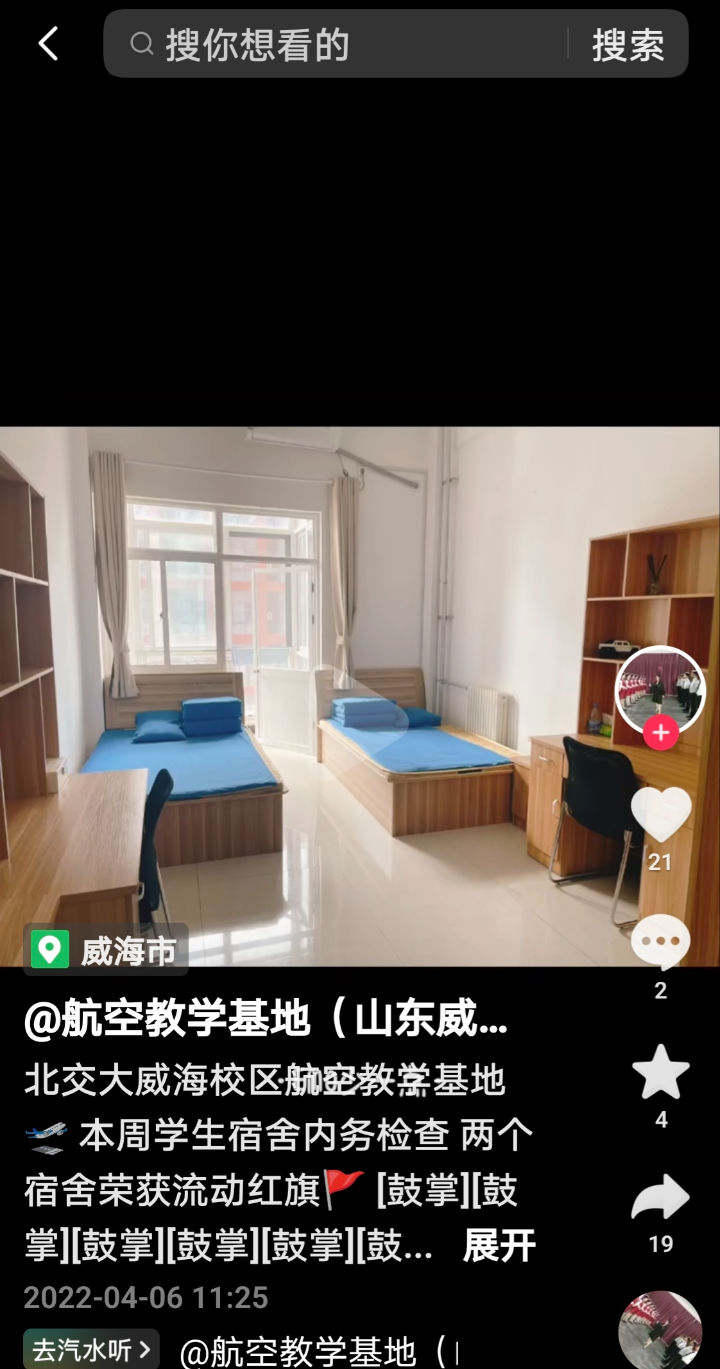Follow the author with the red plus
Screen dimensions: 720x1369
(x=660, y=733)
